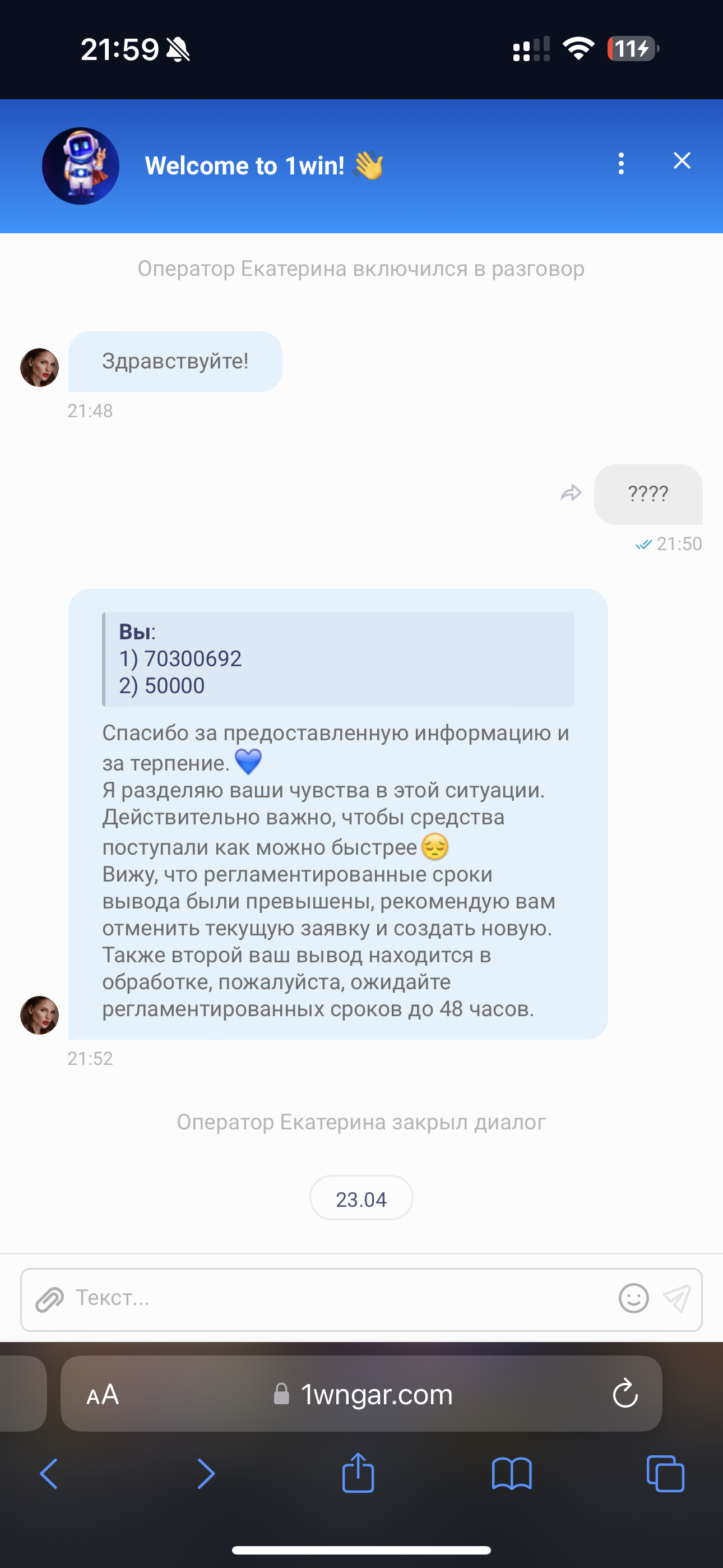Open the emoji picker
This screenshot has height=1568, width=723.
point(633,1299)
